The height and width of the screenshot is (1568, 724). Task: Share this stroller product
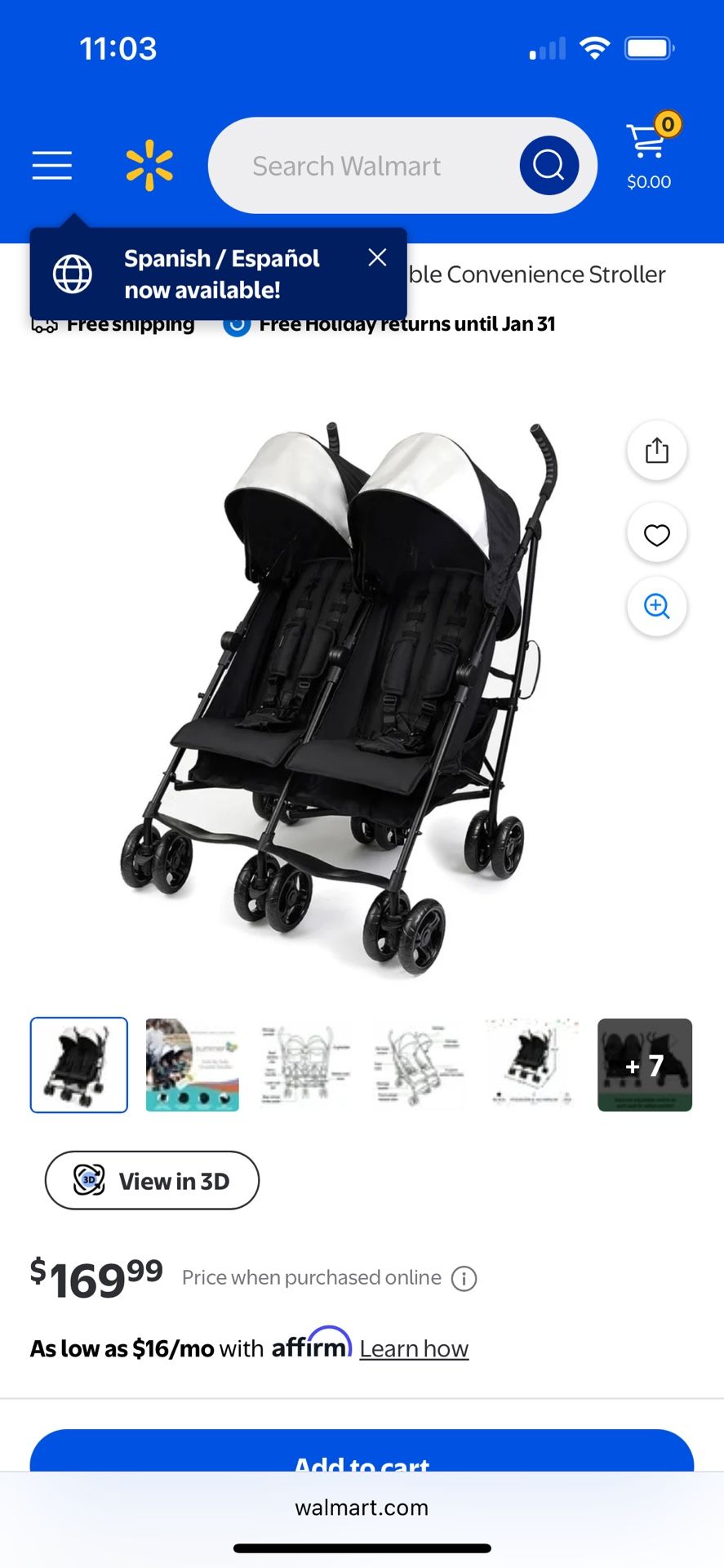(656, 450)
